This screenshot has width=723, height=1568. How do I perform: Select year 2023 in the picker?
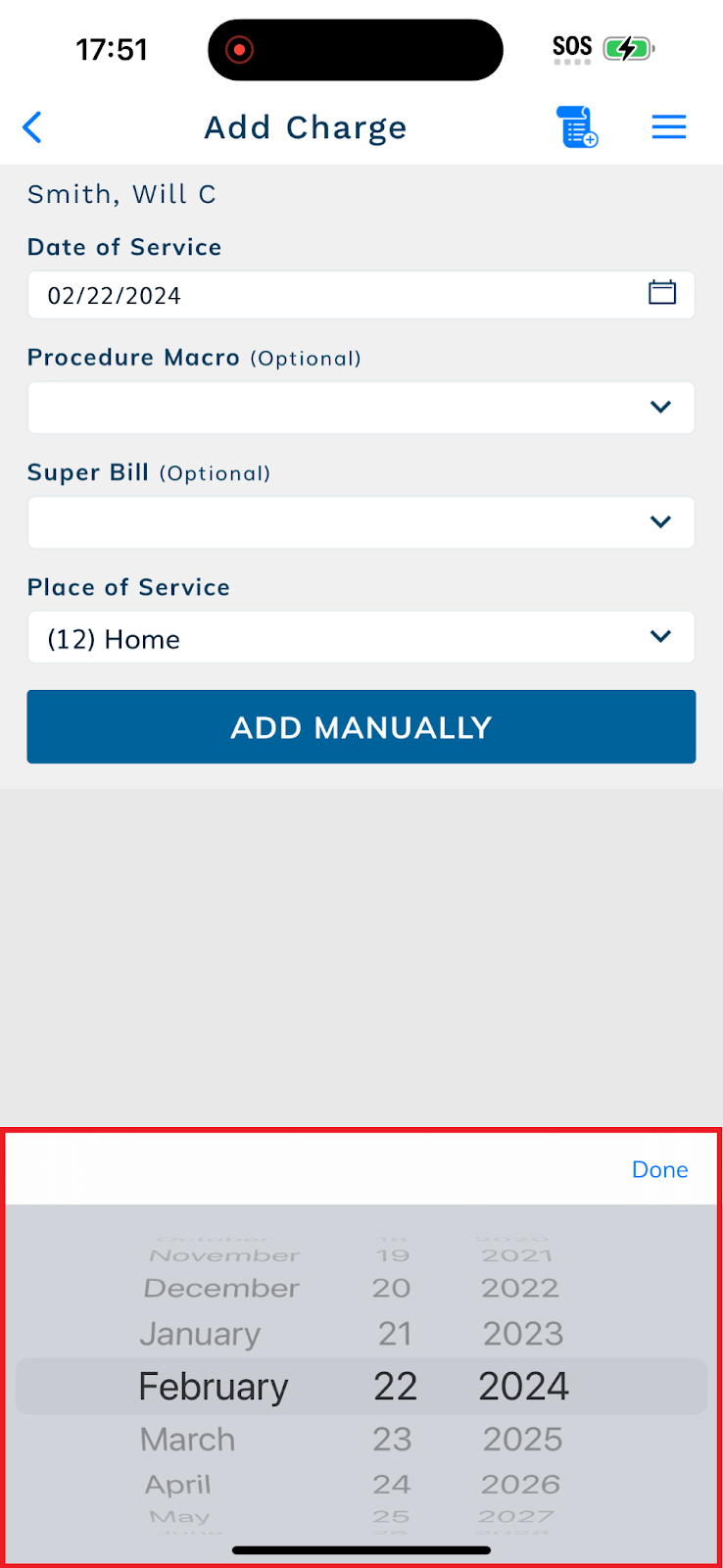pos(522,1335)
